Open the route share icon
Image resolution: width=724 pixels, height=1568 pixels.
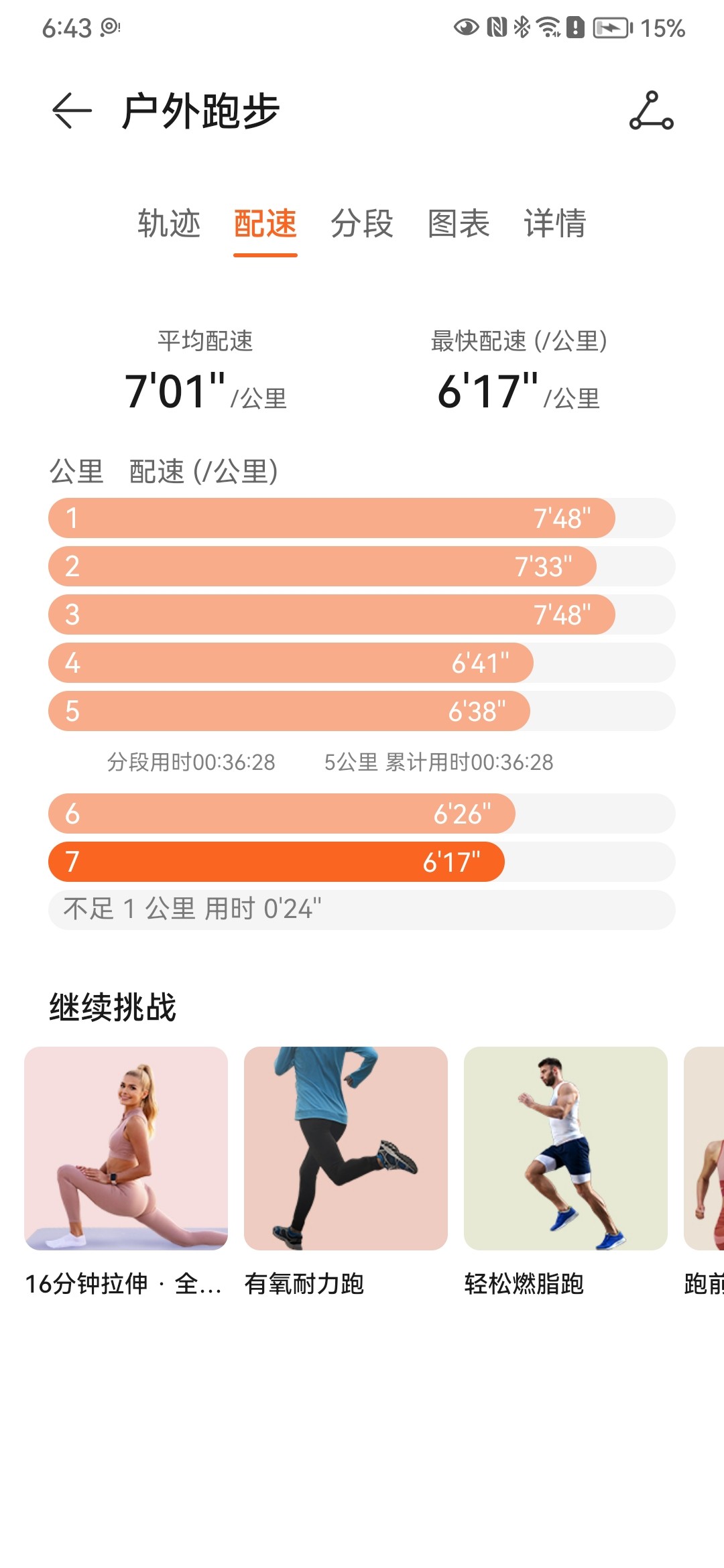pos(651,111)
